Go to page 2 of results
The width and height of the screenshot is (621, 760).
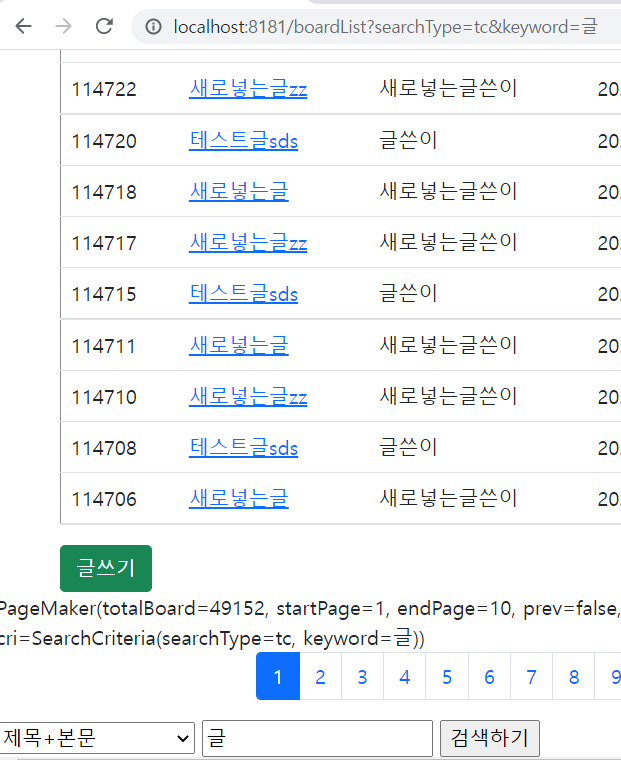point(320,677)
